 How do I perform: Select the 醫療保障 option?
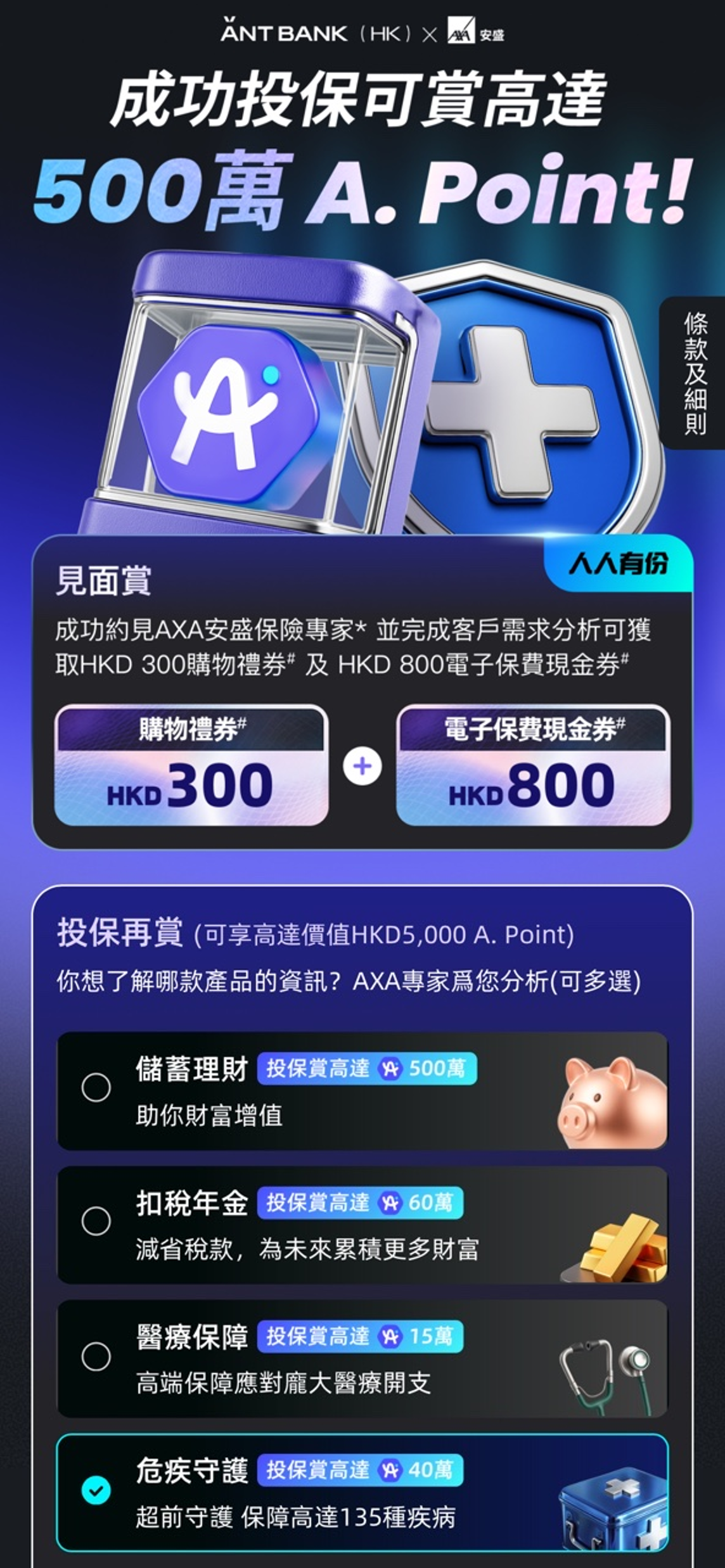pos(96,1356)
